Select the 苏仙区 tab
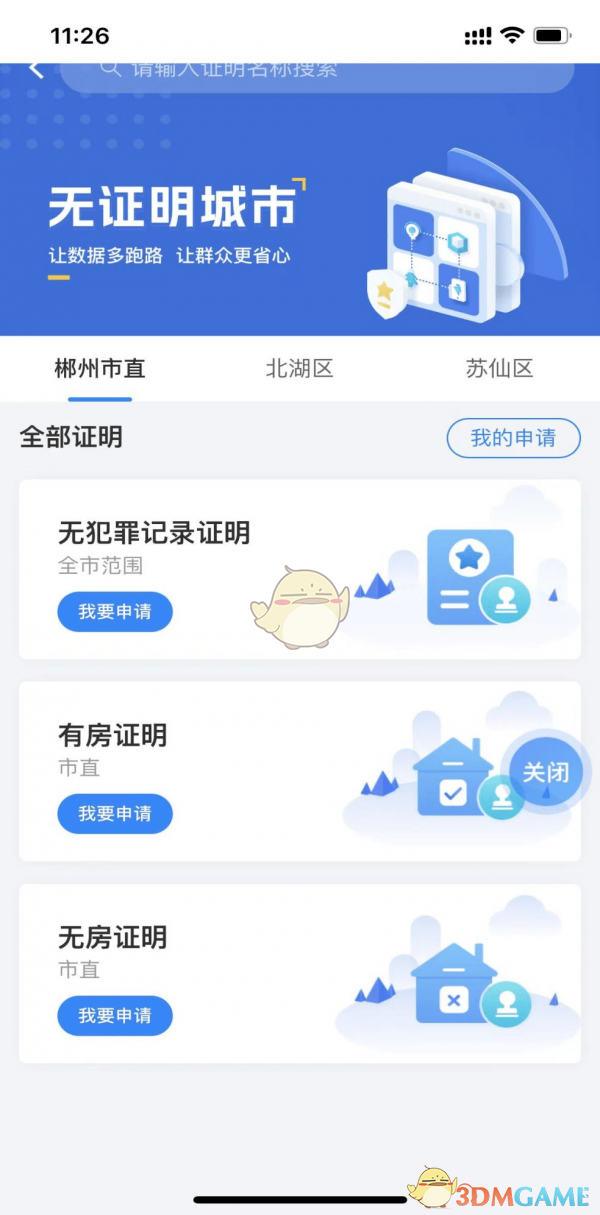Image resolution: width=600 pixels, height=1215 pixels. point(499,368)
